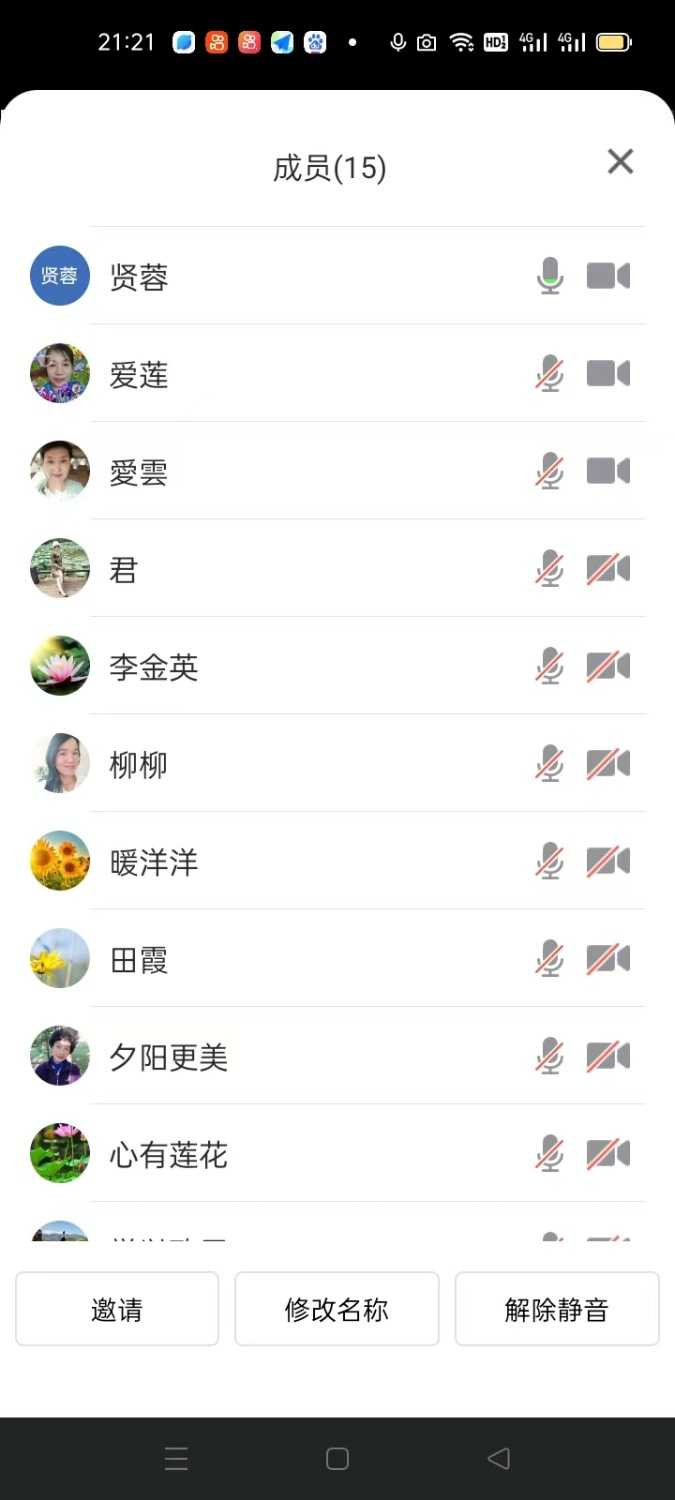The height and width of the screenshot is (1500, 675).
Task: Close the members panel
Action: (620, 162)
